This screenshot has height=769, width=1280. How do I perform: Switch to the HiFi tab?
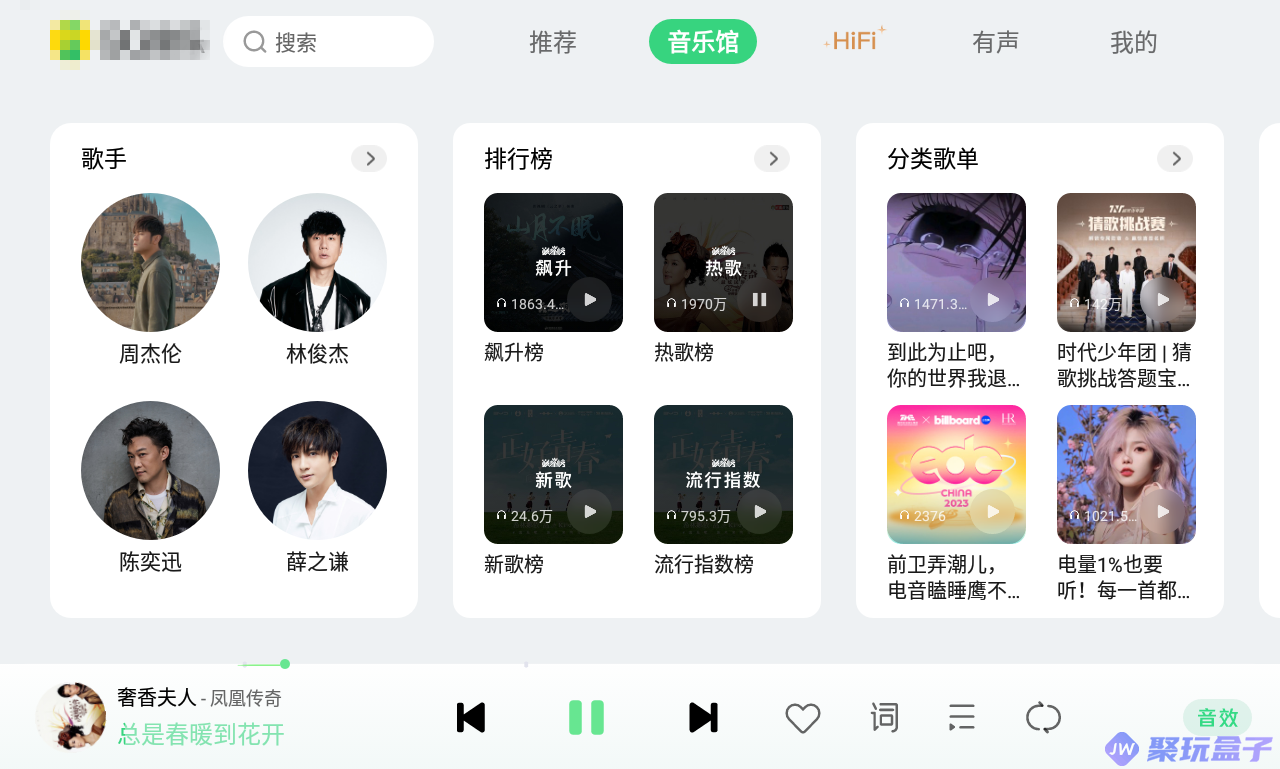tap(854, 41)
